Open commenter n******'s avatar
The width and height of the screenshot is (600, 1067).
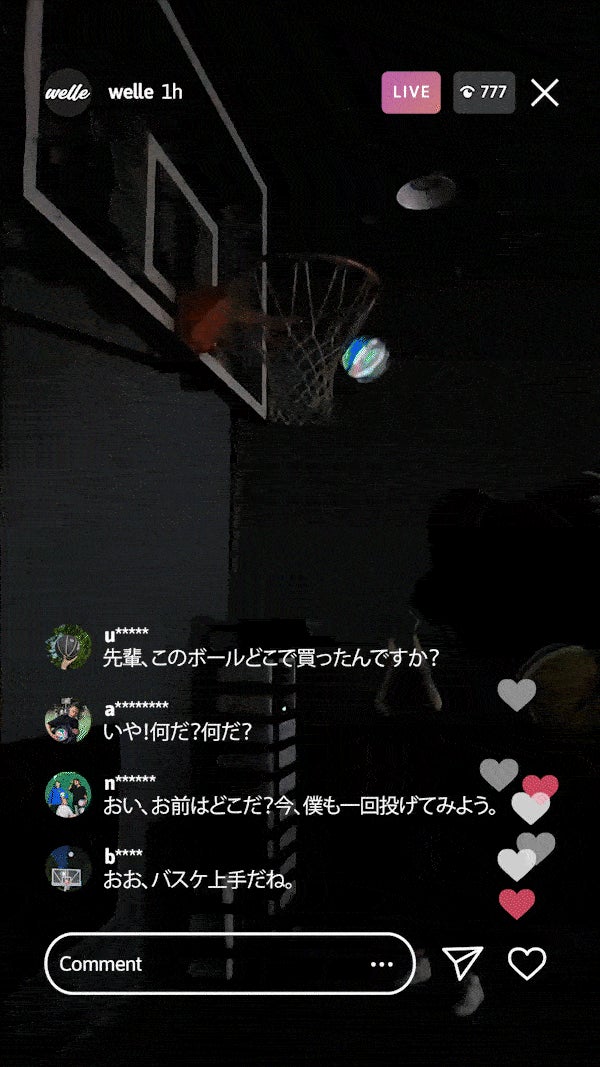[69, 794]
